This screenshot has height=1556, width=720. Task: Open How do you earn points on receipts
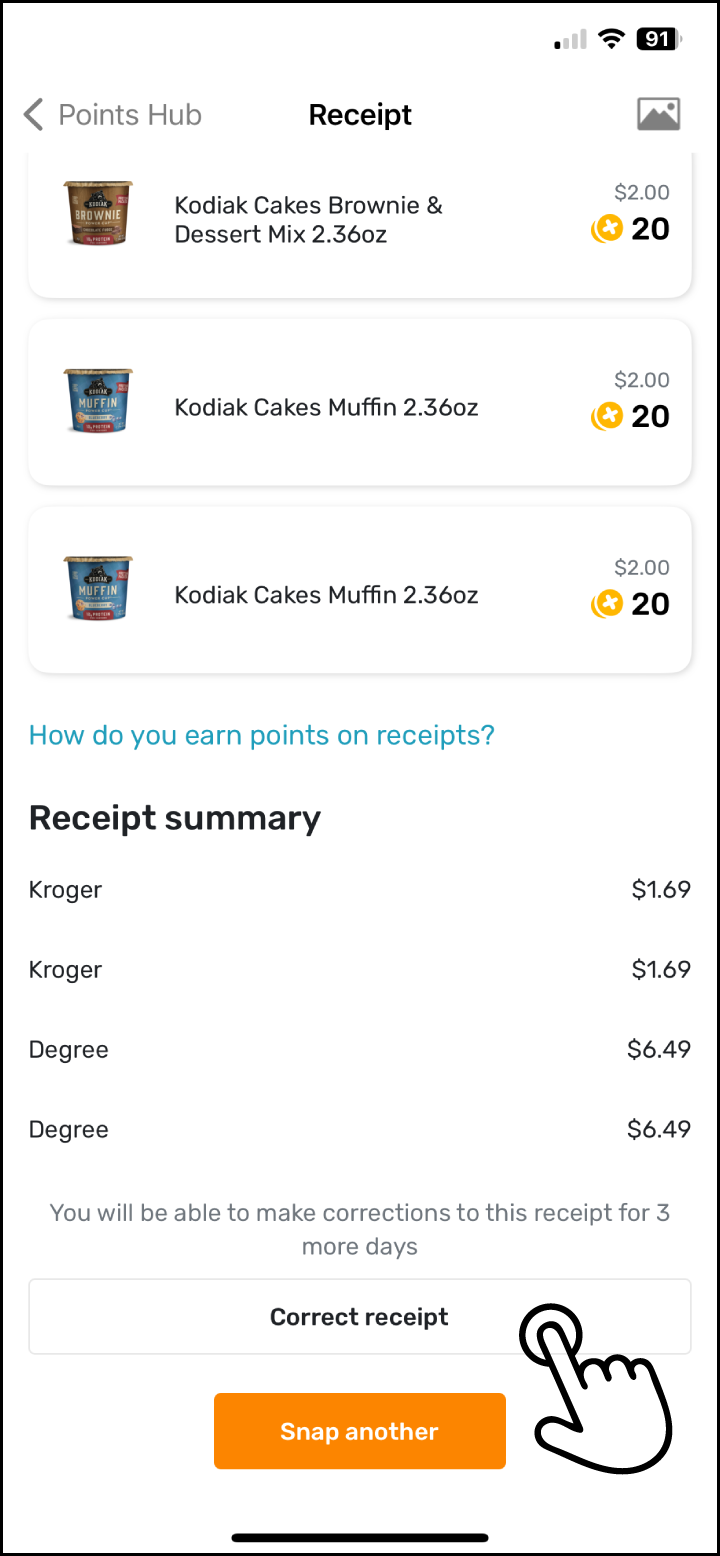point(261,735)
